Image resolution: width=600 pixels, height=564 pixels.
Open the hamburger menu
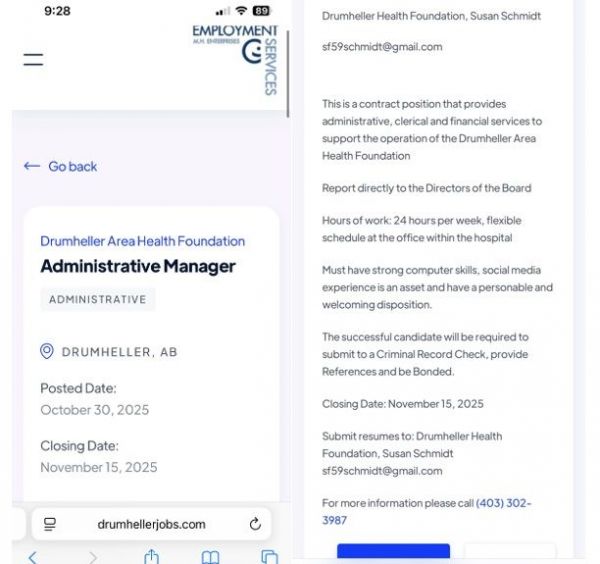point(33,59)
